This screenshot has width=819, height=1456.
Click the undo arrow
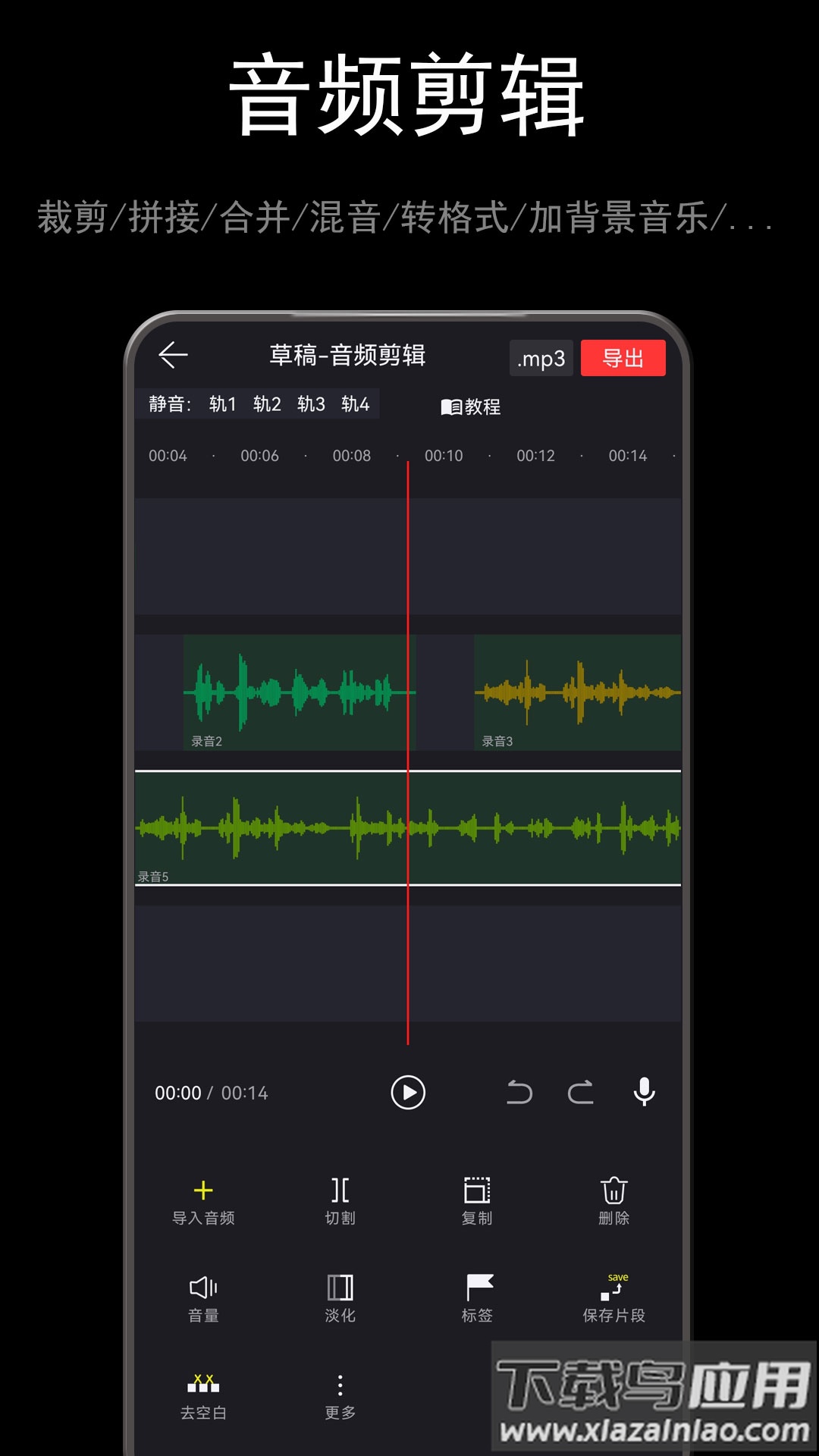click(521, 1092)
